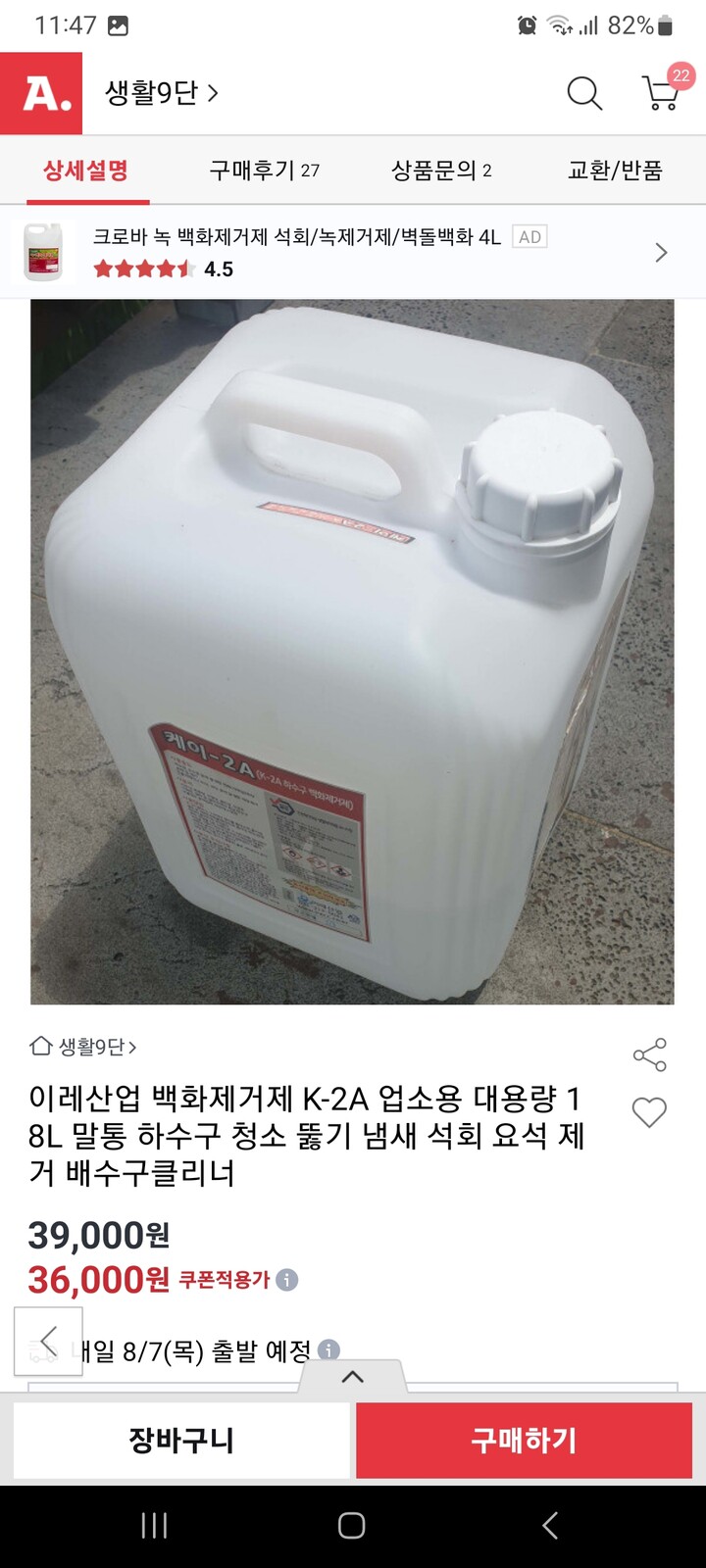
Task: Add item using the 장바구니 button
Action: coord(180,1441)
